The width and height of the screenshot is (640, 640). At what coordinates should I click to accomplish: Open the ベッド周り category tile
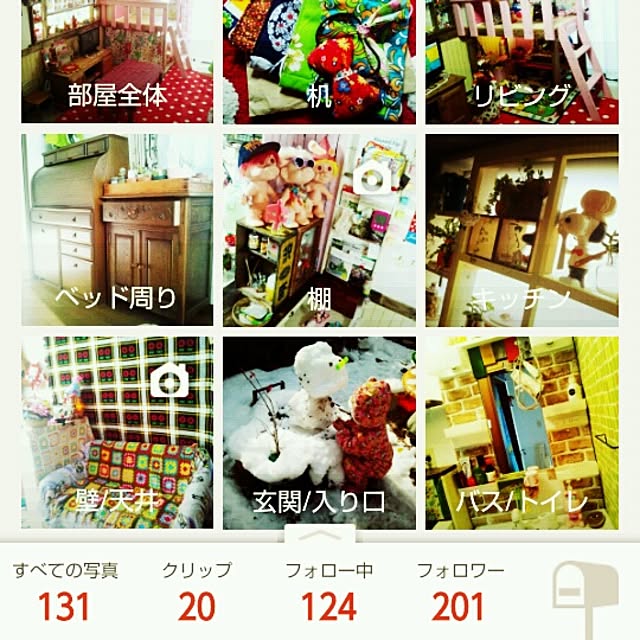pyautogui.click(x=117, y=230)
